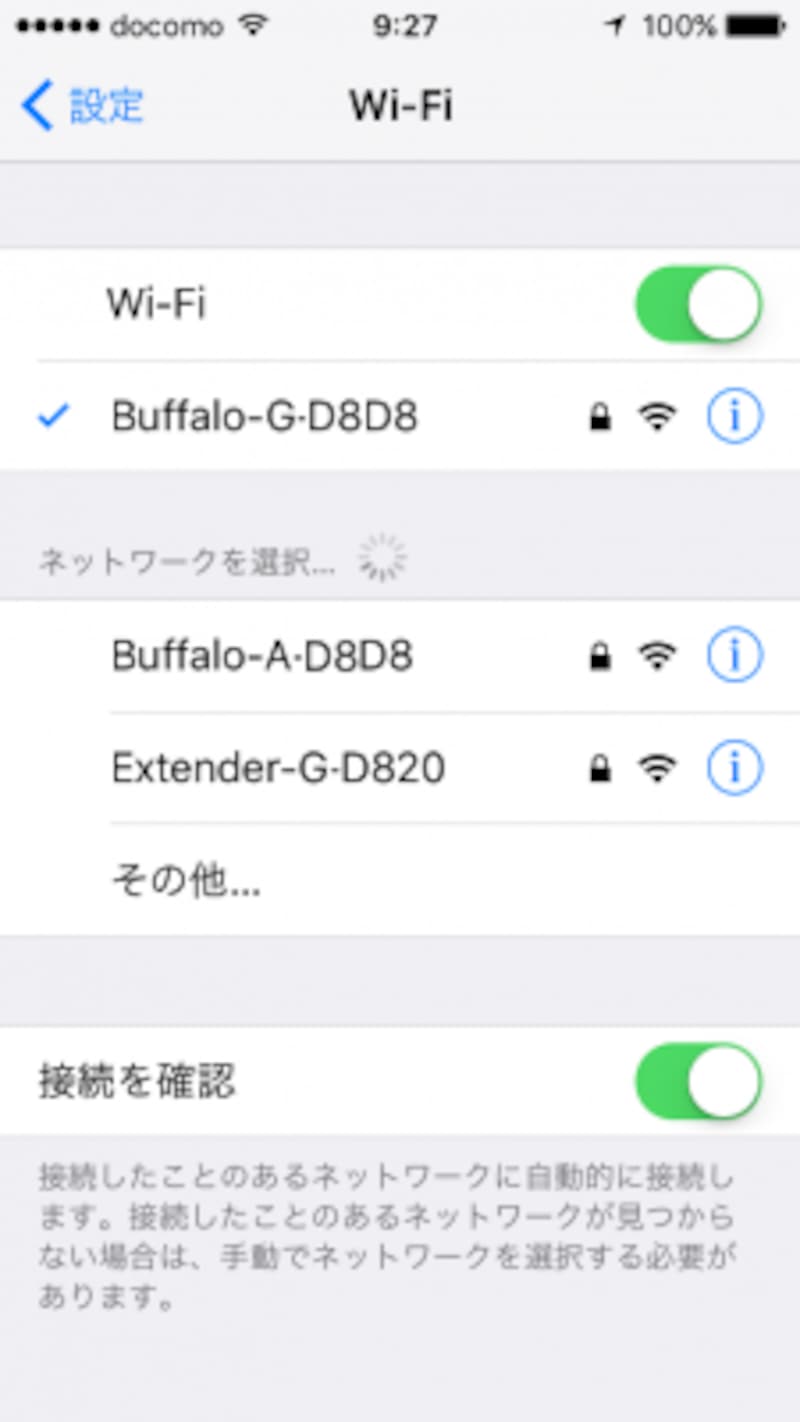Click the lock icon beside Extender-G-D820
The height and width of the screenshot is (1422, 800).
click(x=600, y=768)
